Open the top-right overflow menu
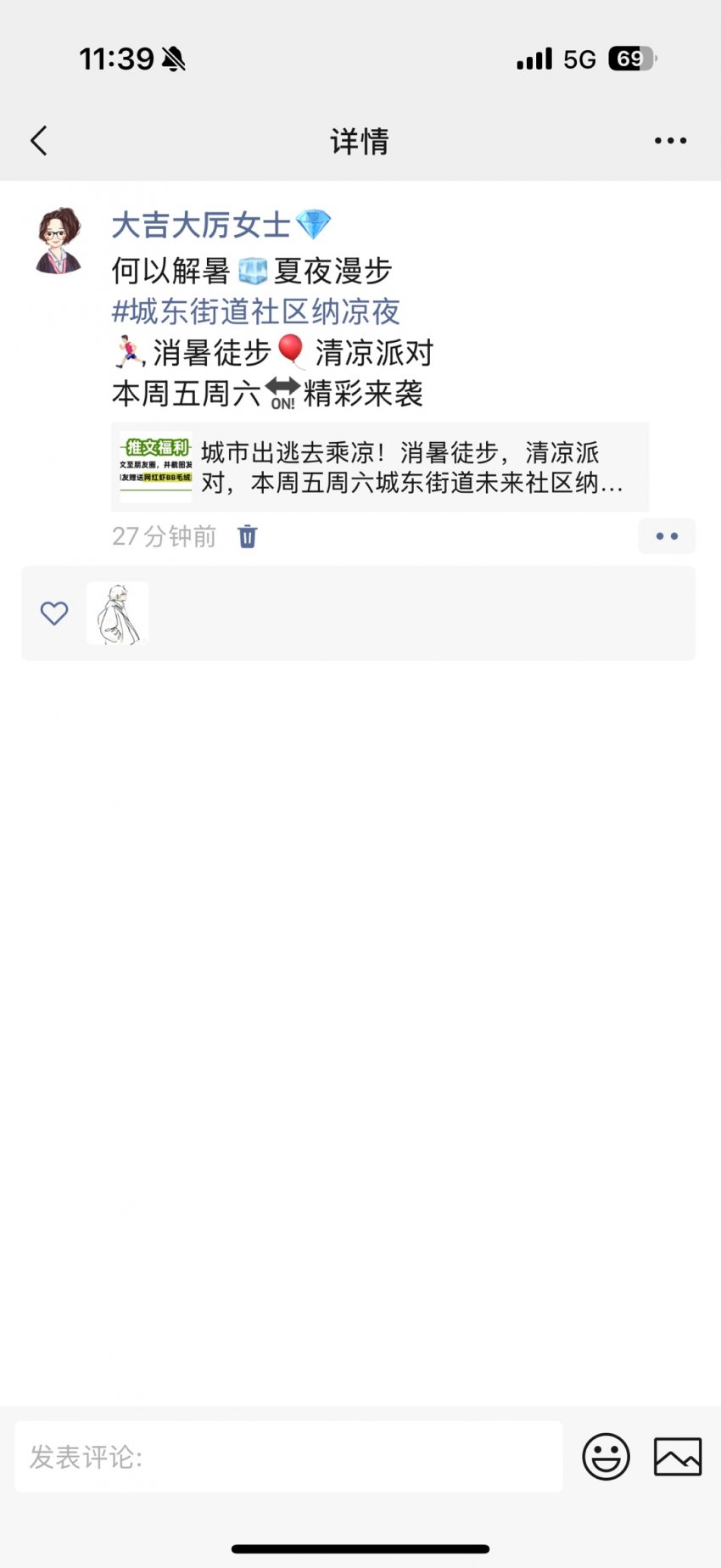The image size is (721, 1568). tap(670, 141)
